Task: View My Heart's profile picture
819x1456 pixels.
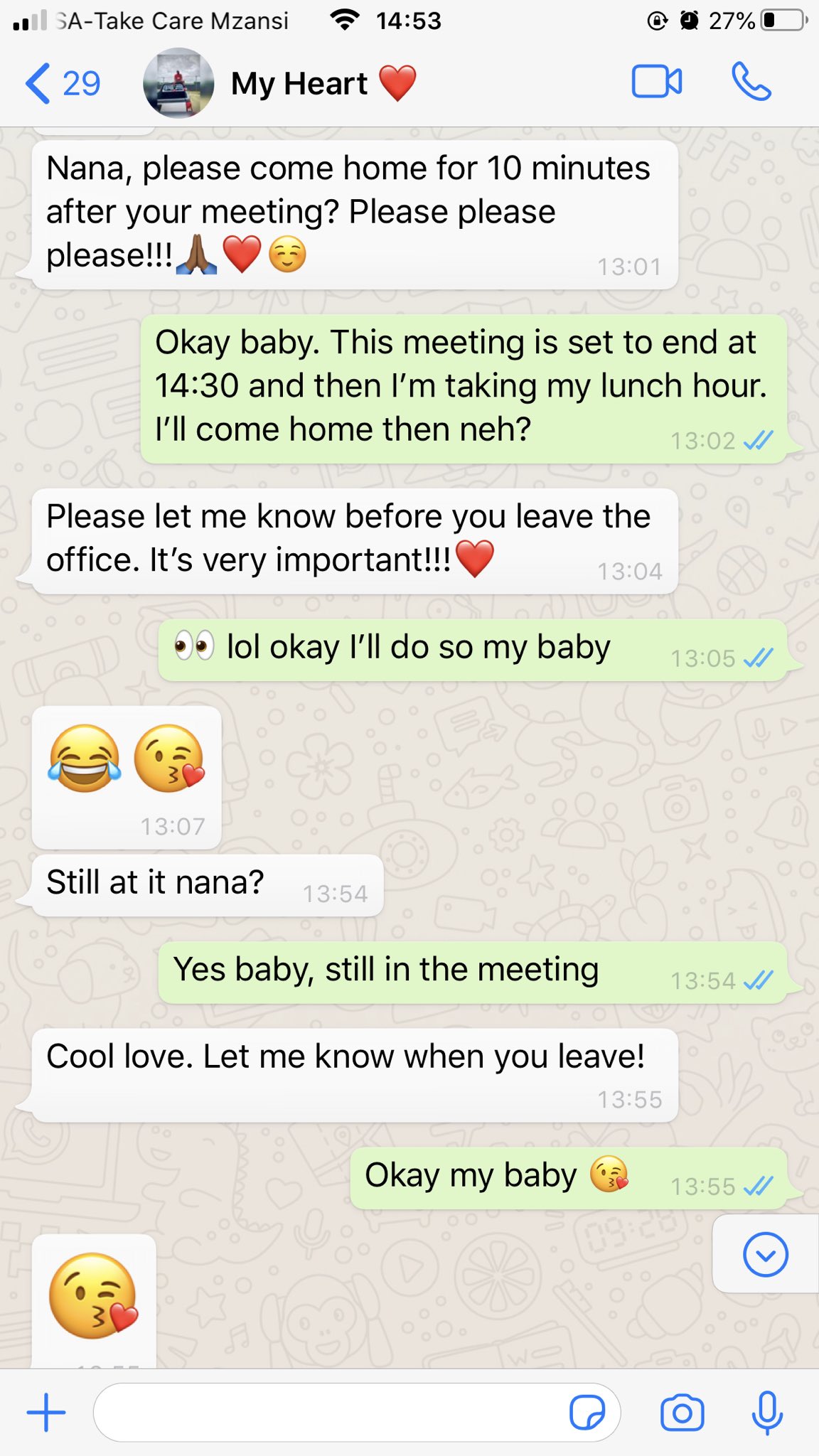Action: [178, 83]
